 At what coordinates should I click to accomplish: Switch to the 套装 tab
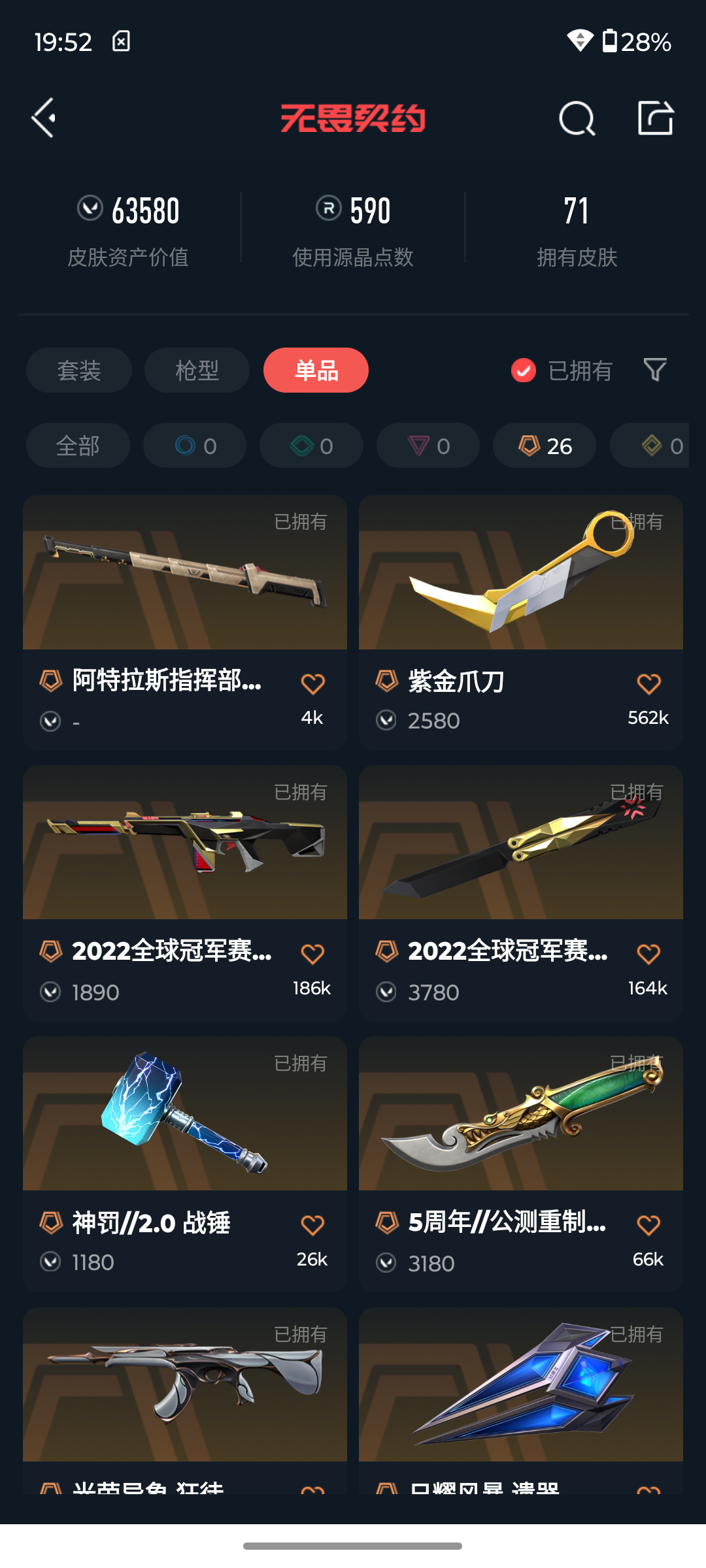(x=79, y=370)
